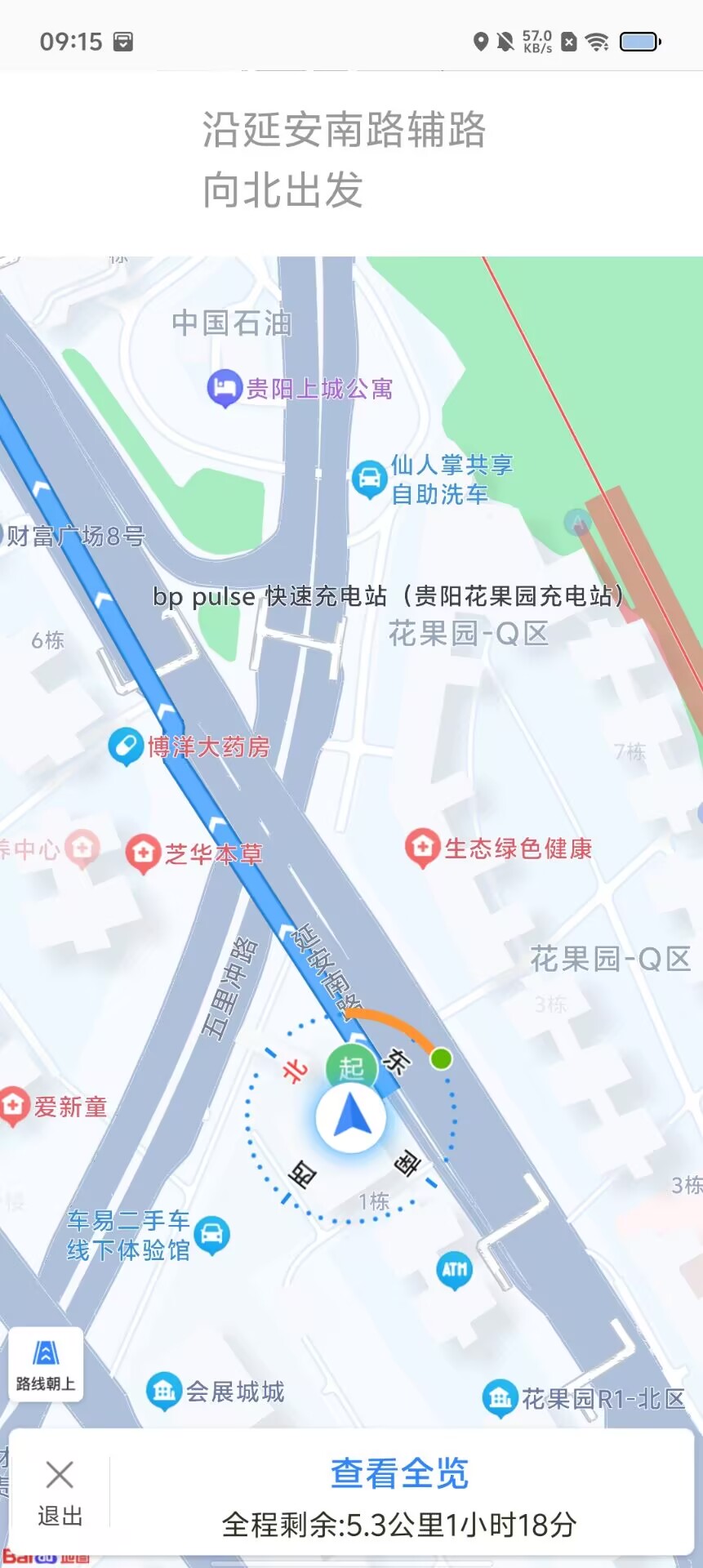Tap 爱新童 clinic marker
The height and width of the screenshot is (1568, 703).
pos(13,1106)
